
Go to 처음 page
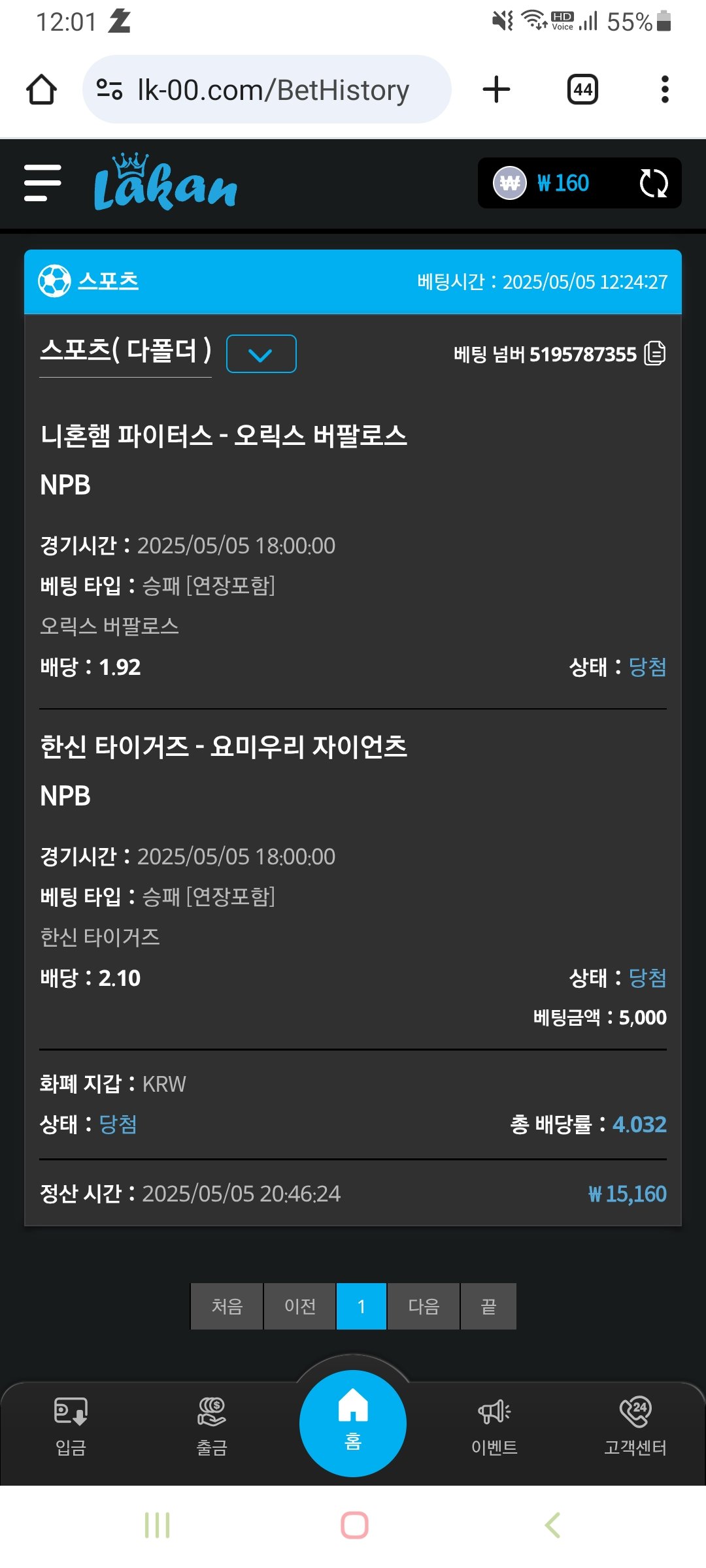[227, 1306]
